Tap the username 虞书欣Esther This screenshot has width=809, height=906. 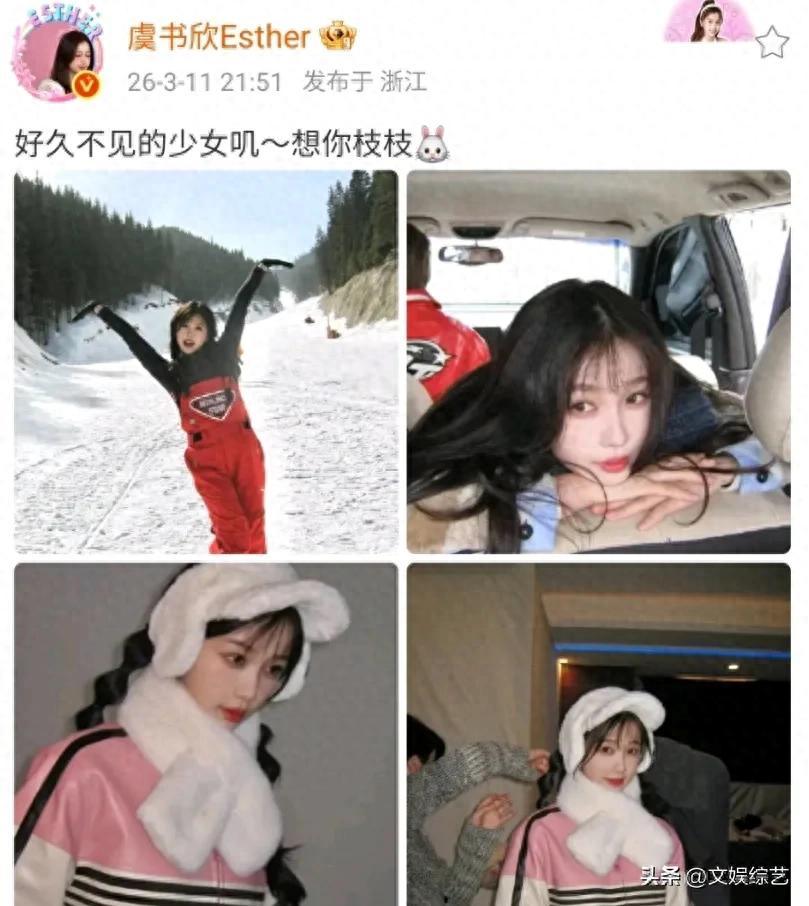click(x=218, y=36)
